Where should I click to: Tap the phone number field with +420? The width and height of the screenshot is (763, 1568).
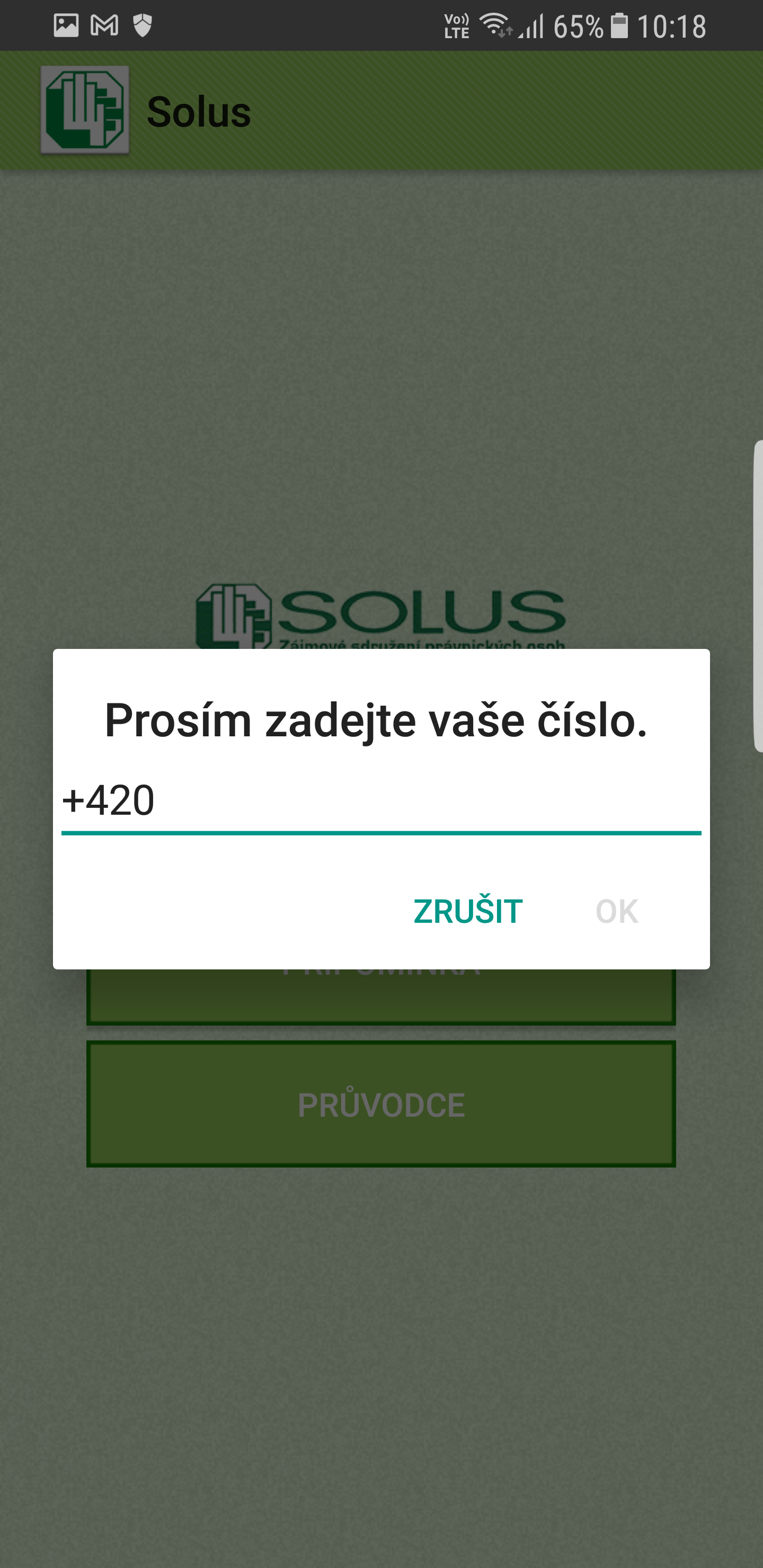coord(381,801)
